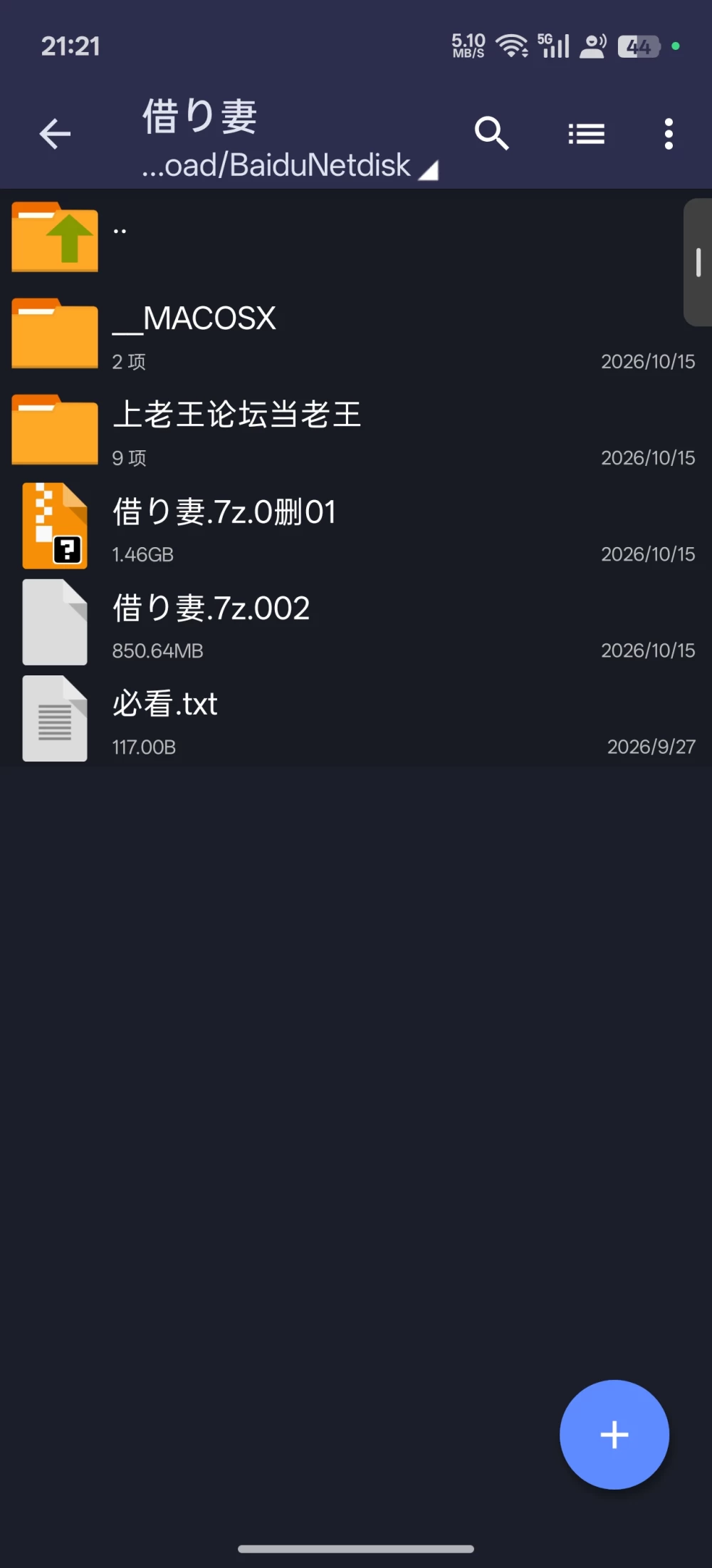Go back using the arrow
This screenshot has width=712, height=1568.
click(55, 134)
